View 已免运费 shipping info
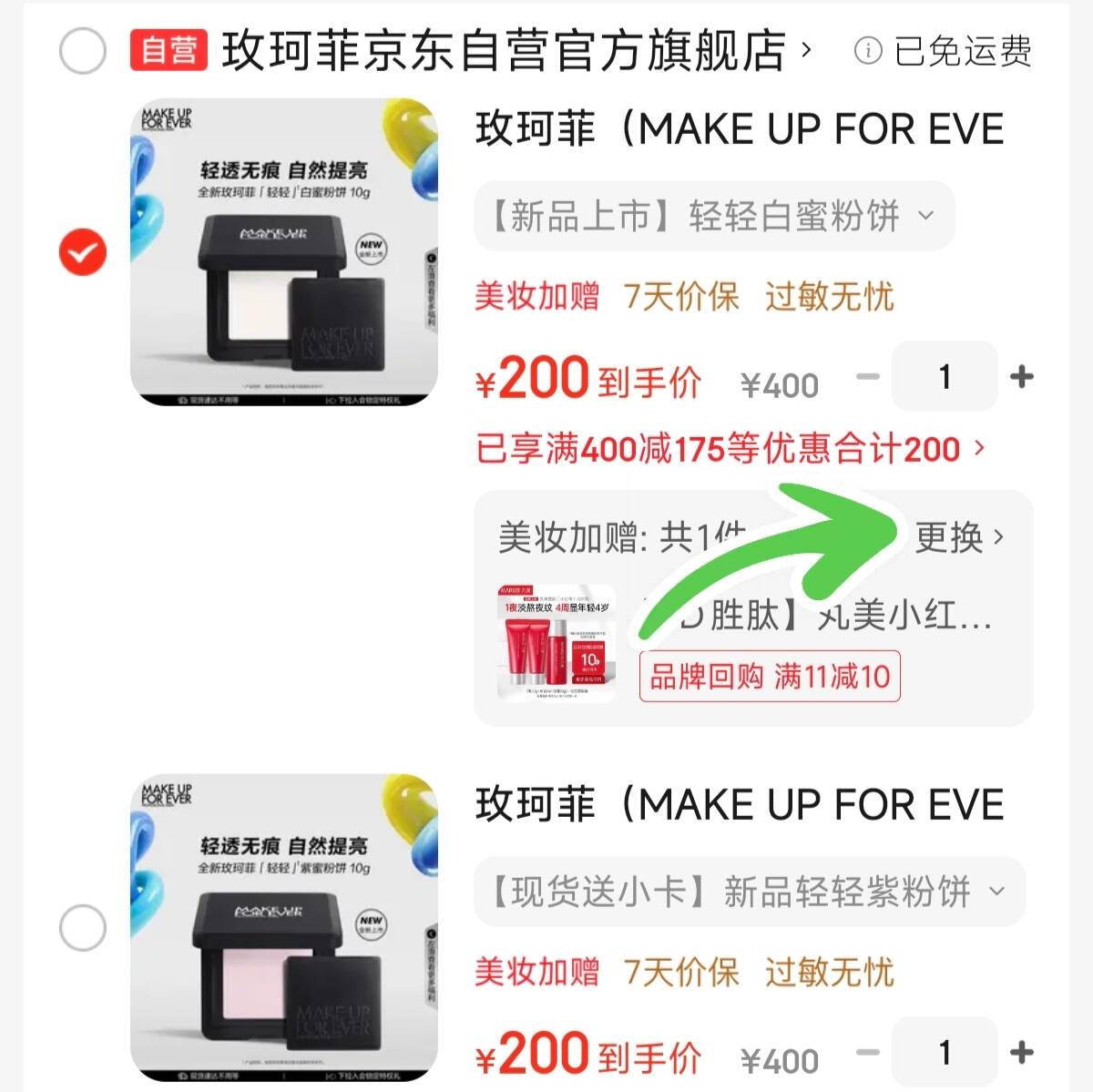 944,51
